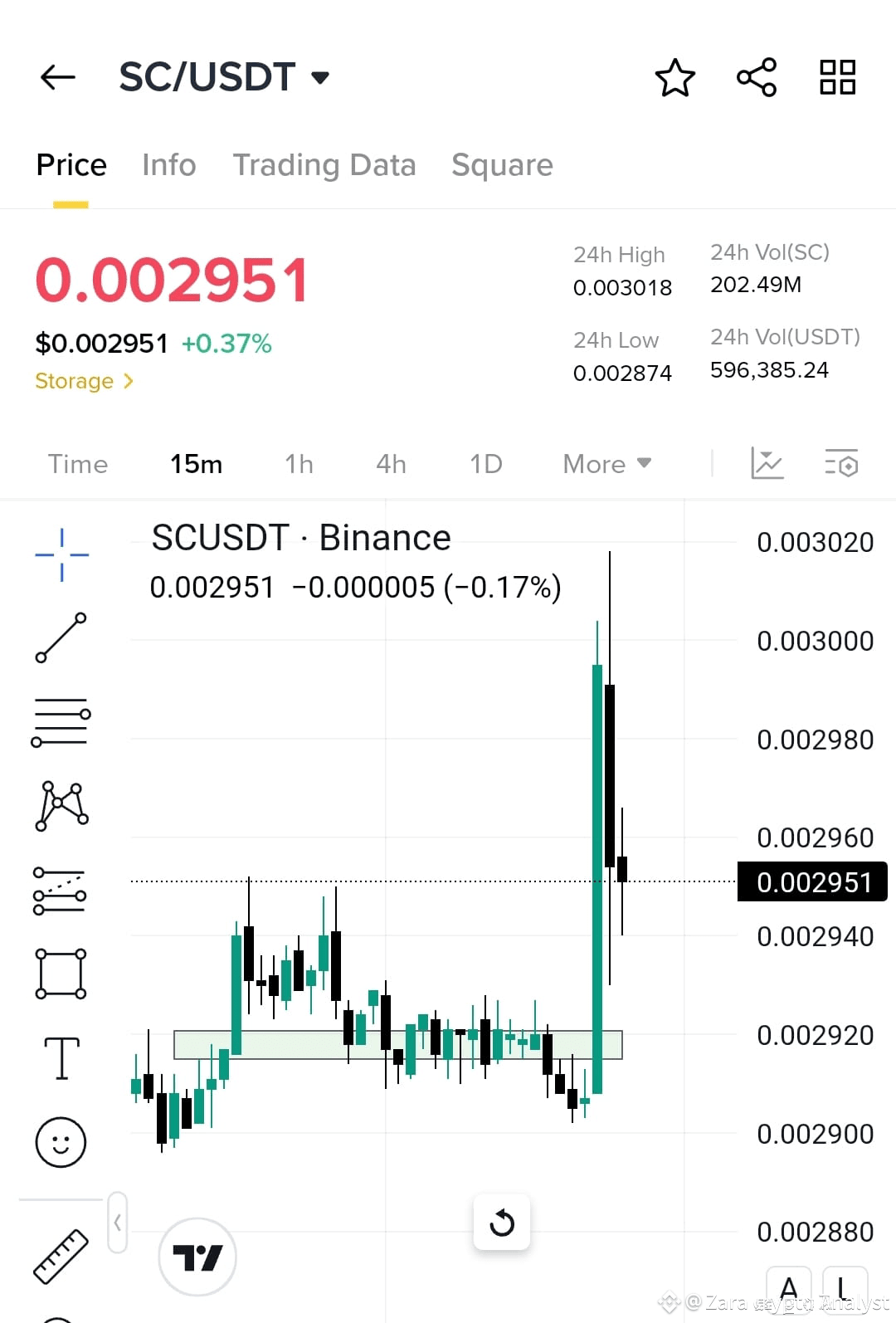The width and height of the screenshot is (896, 1323).
Task: Select the XABCD pattern tool
Action: point(61,804)
